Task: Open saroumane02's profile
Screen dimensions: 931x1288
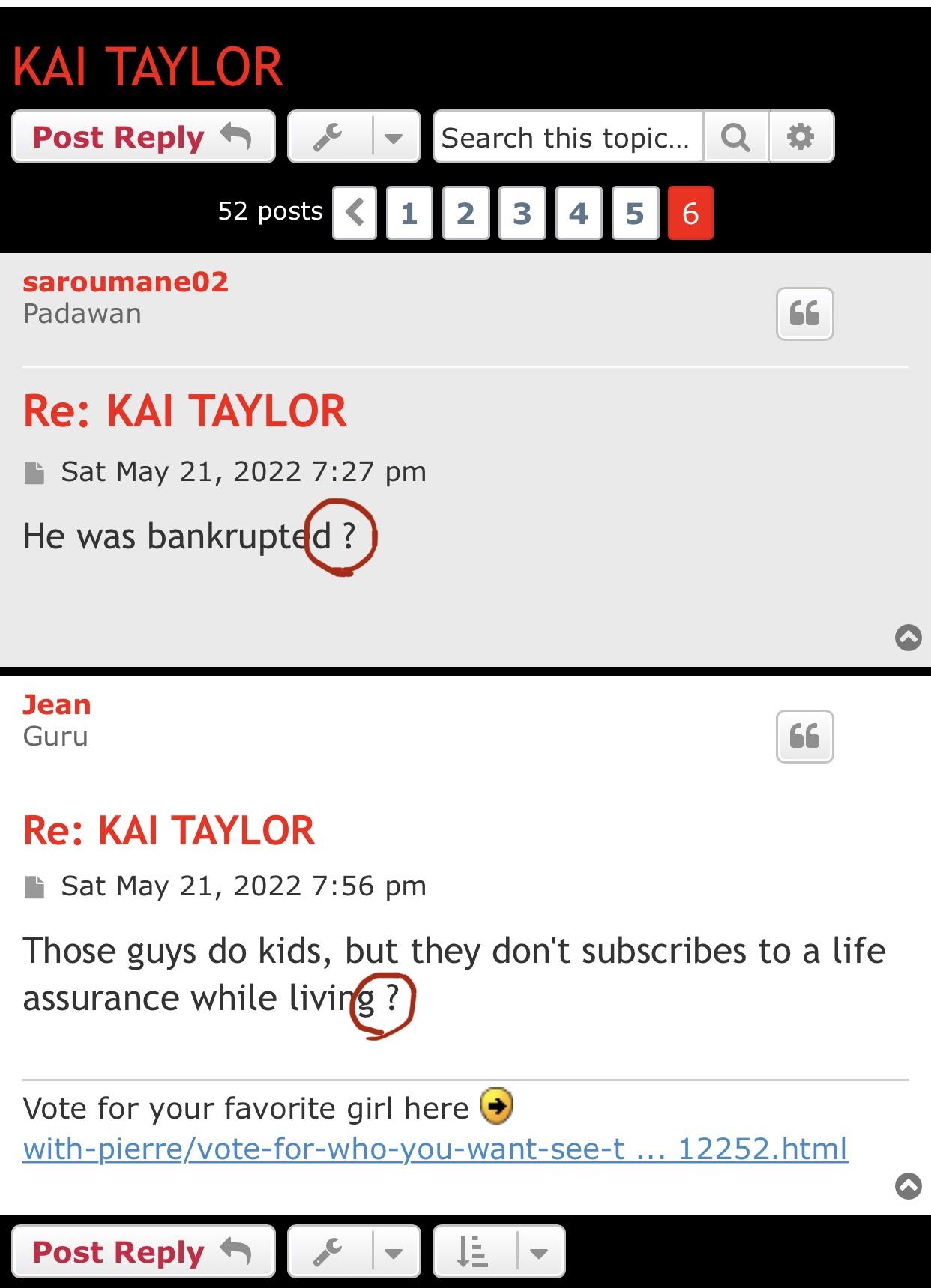Action: click(x=125, y=282)
